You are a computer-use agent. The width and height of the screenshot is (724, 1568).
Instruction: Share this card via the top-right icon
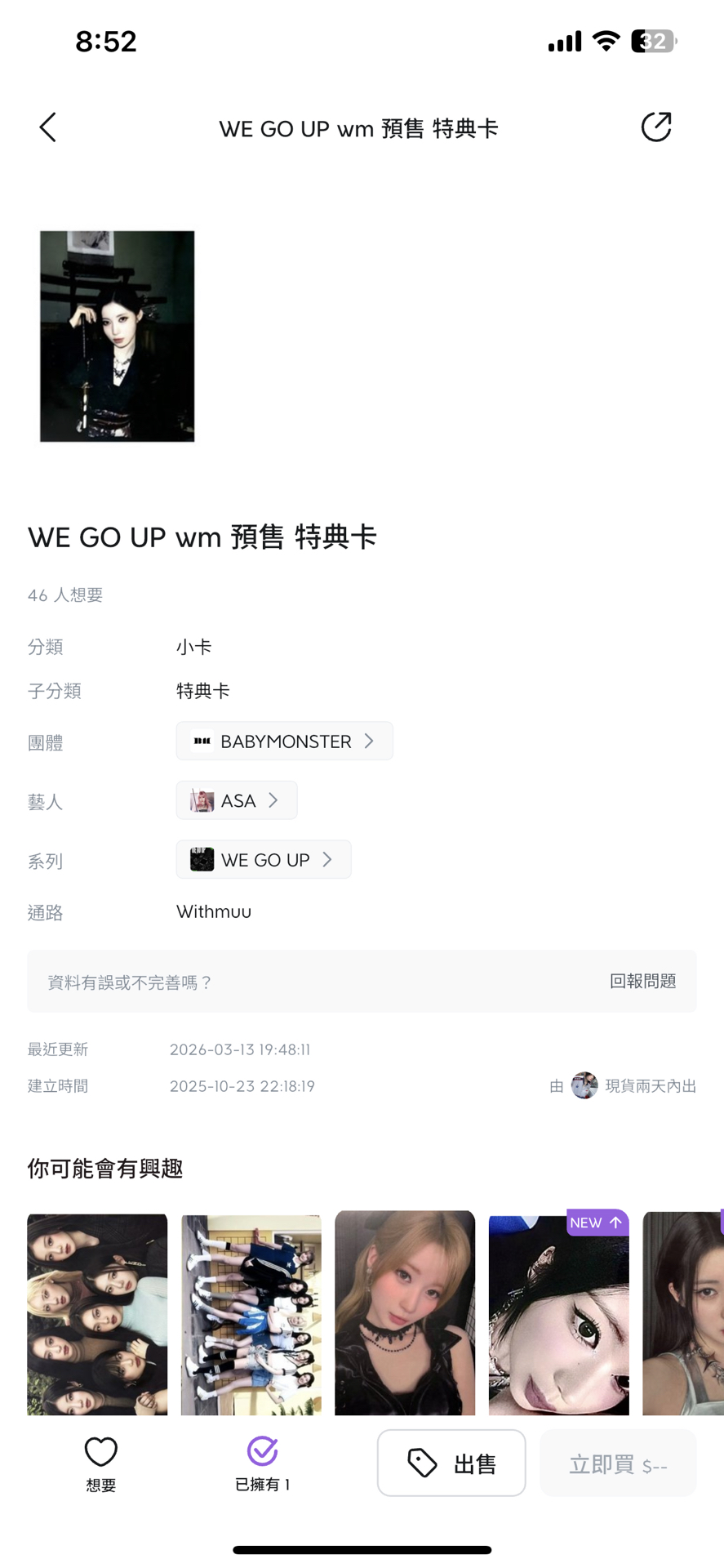coord(655,127)
